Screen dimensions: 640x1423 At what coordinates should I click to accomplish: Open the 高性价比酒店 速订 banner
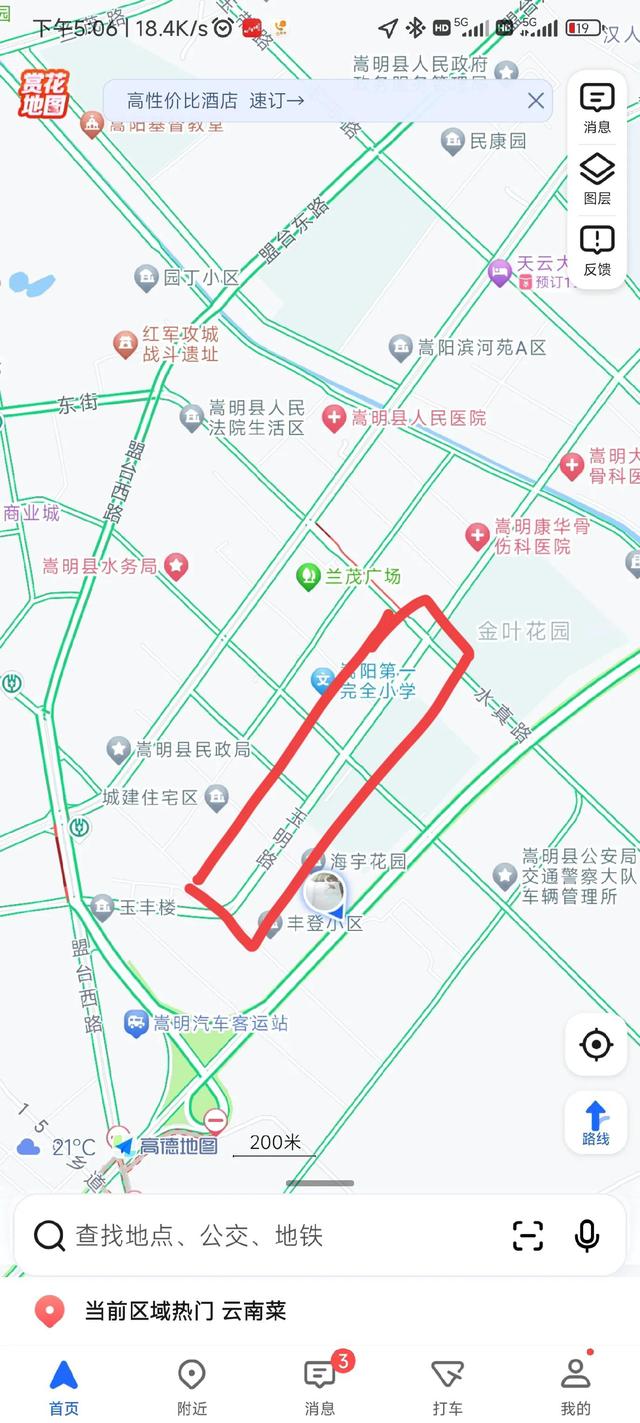(215, 100)
